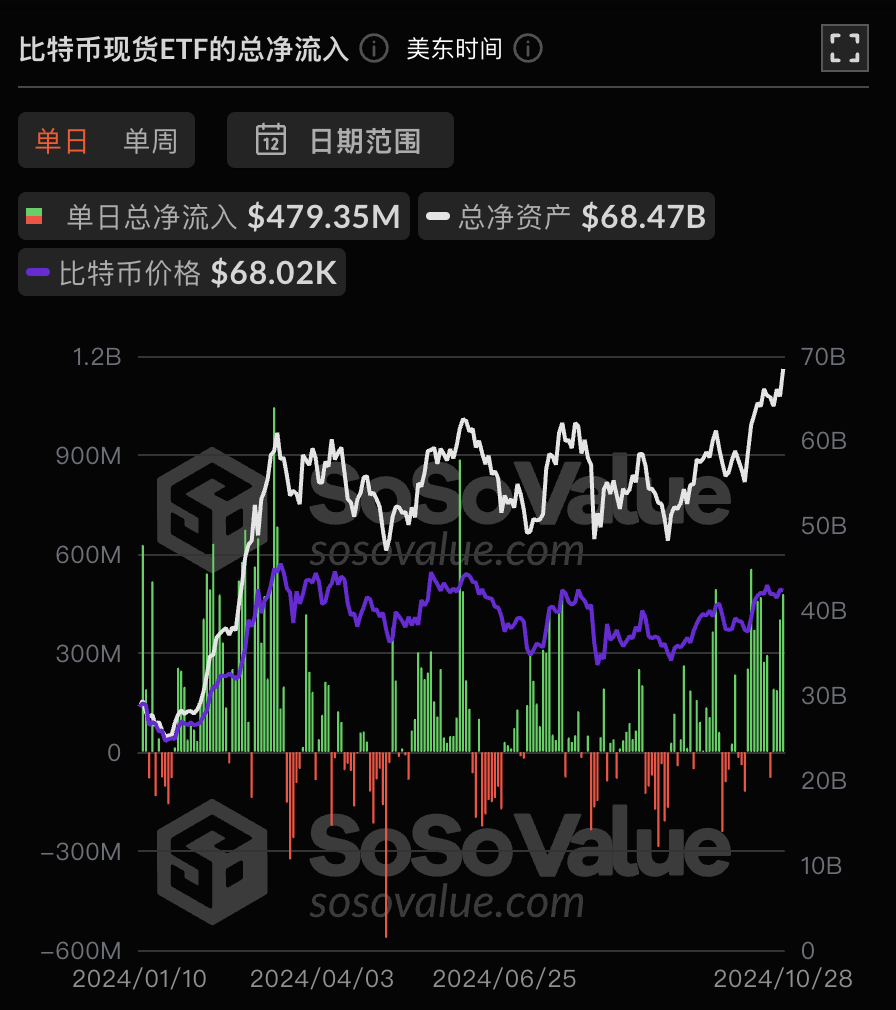Hide the 单日总净流入 bars
This screenshot has height=1010, width=896.
(213, 216)
